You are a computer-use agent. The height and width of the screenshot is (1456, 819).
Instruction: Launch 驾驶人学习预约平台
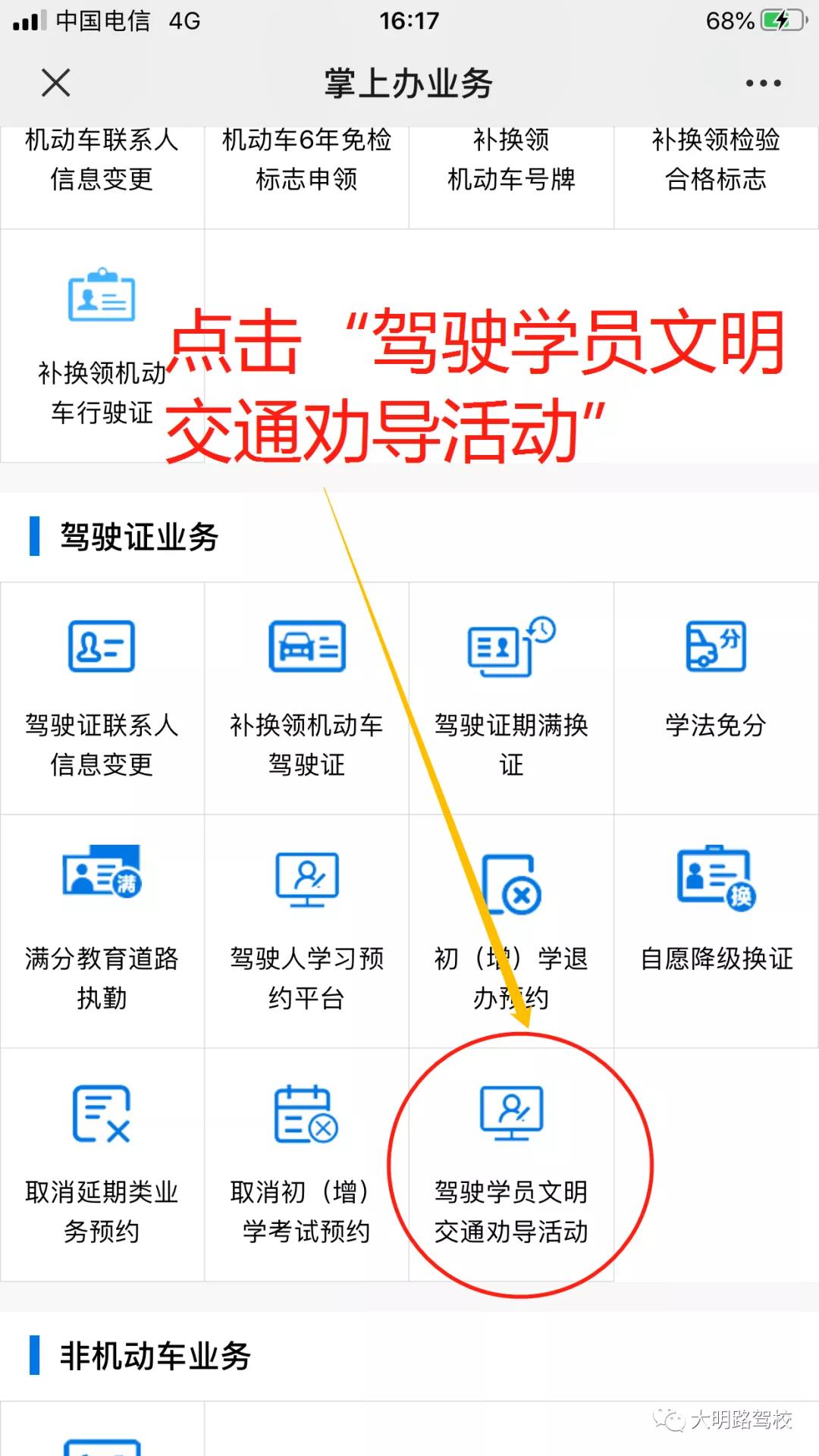(x=306, y=931)
